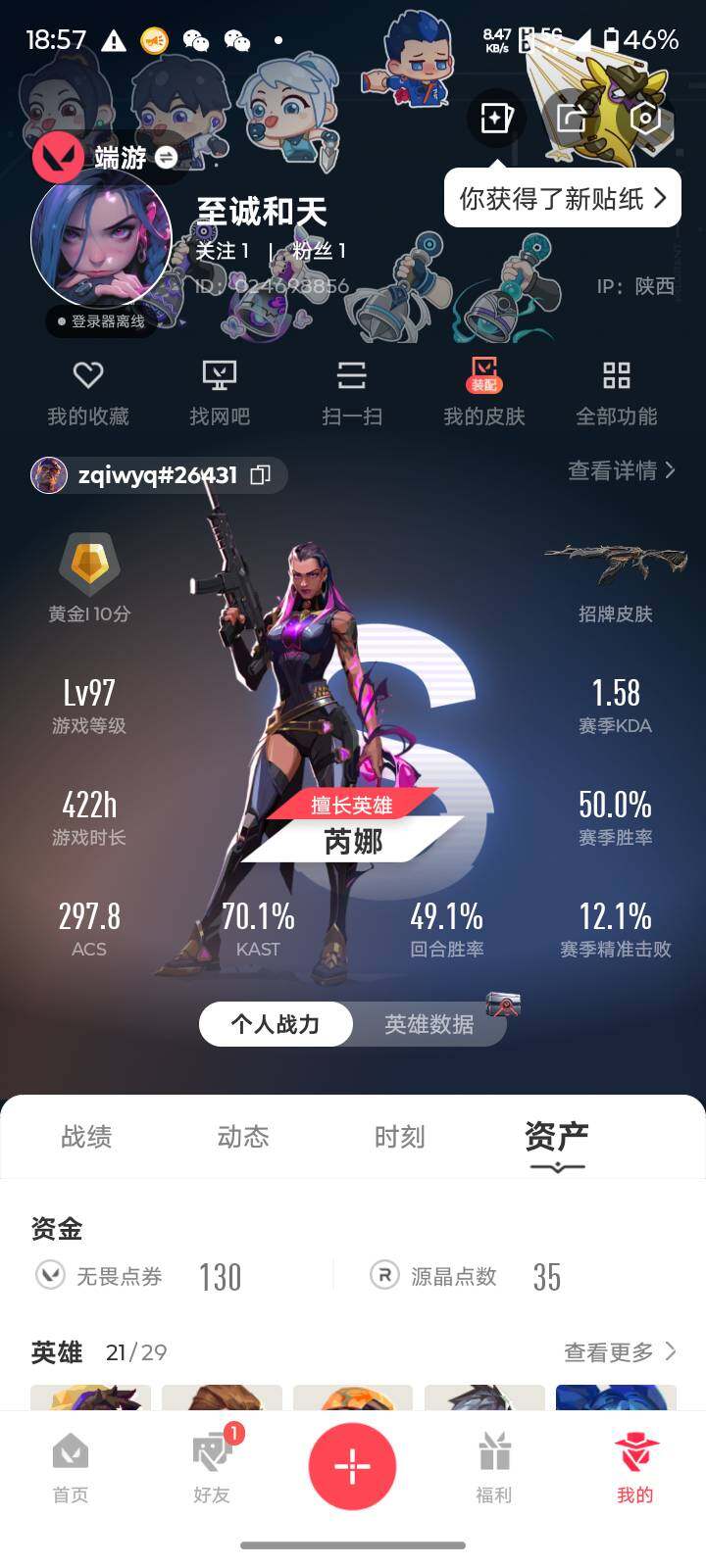Image resolution: width=706 pixels, height=1568 pixels.
Task: Open 全部功能
Action: [x=616, y=393]
